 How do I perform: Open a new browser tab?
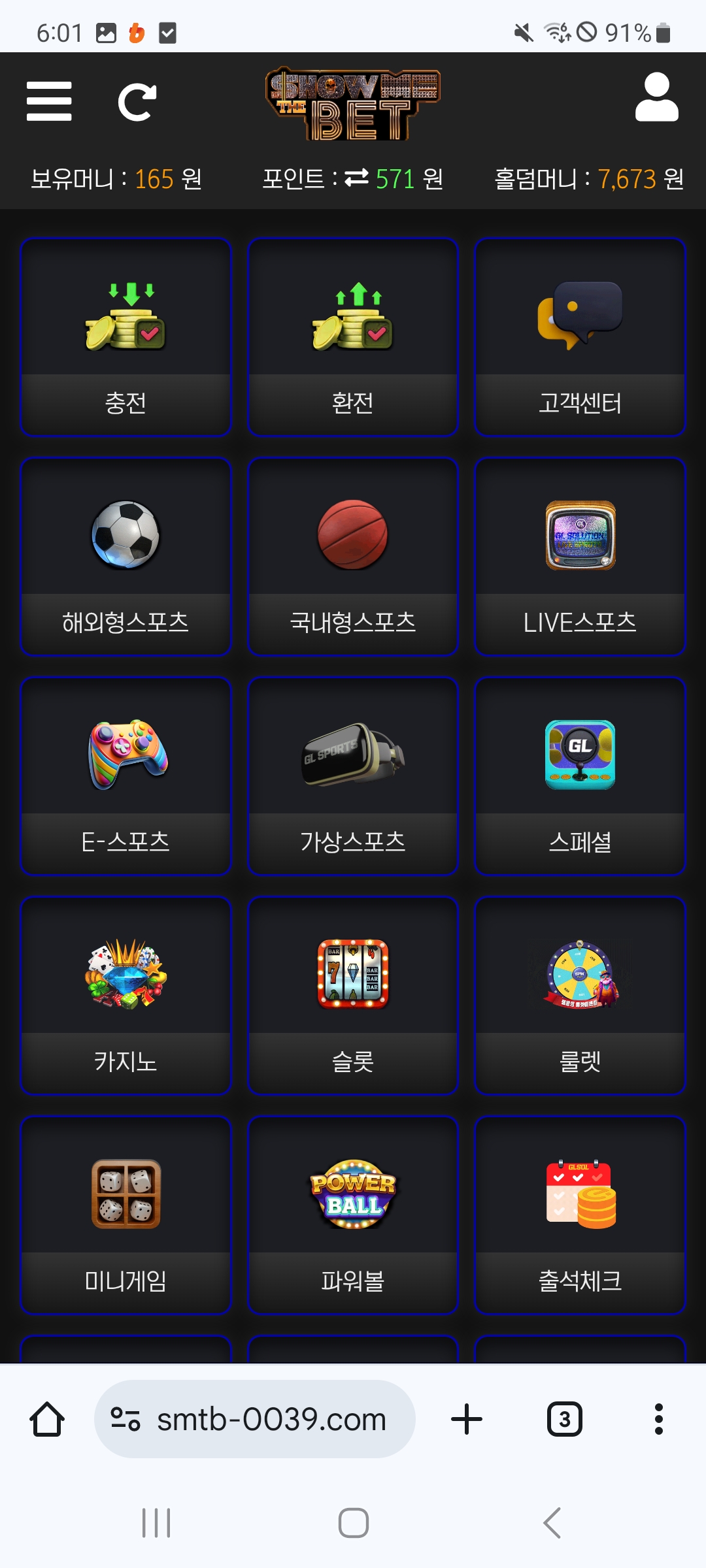coord(467,1419)
